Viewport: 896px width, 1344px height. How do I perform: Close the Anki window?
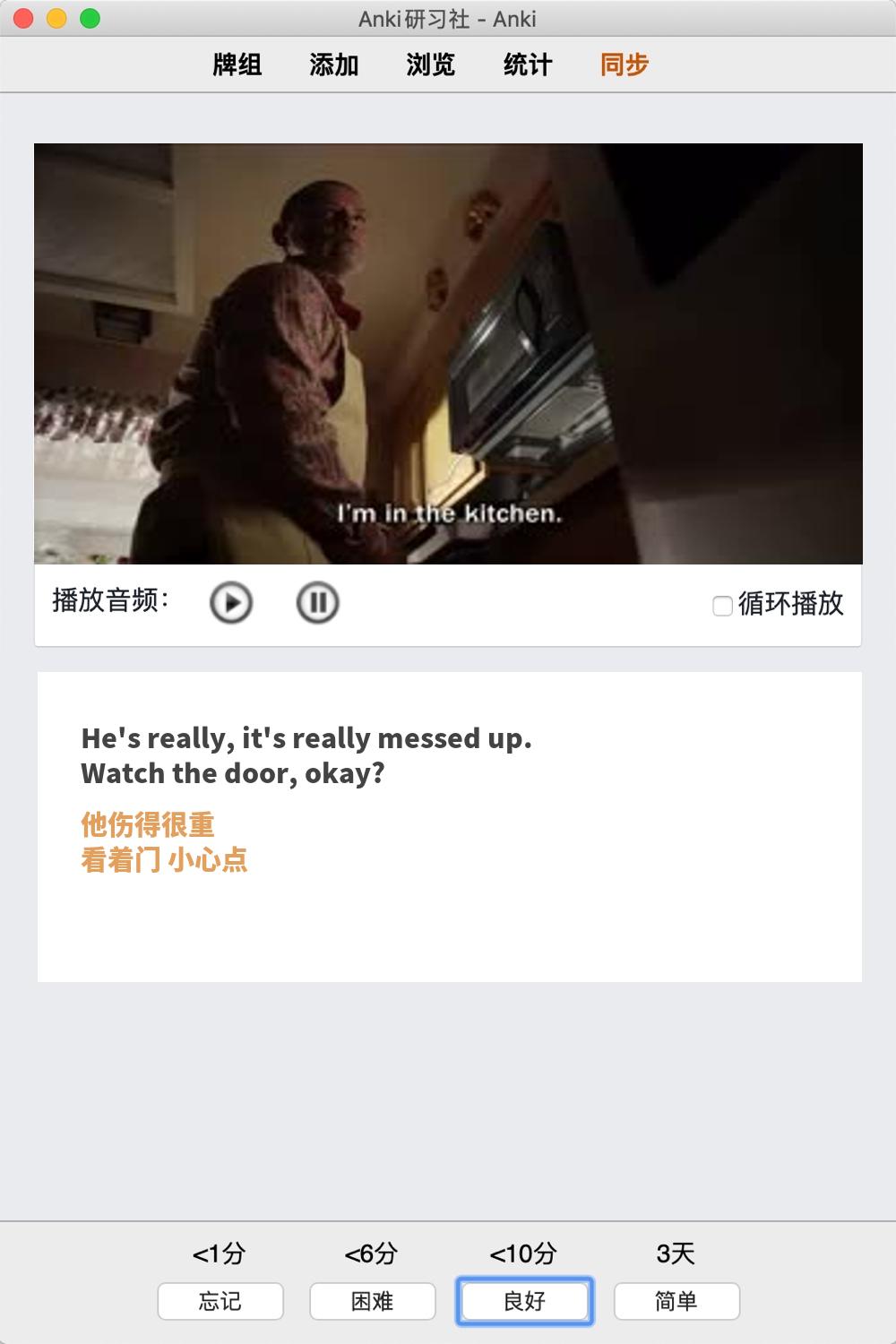(x=24, y=18)
